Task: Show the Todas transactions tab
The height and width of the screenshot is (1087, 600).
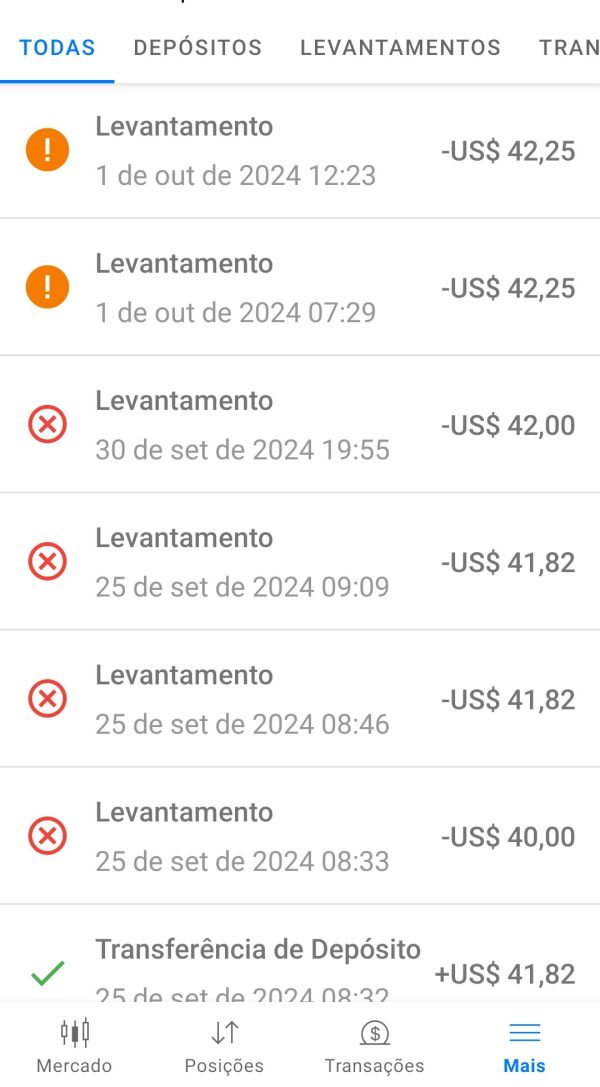Action: pyautogui.click(x=57, y=47)
